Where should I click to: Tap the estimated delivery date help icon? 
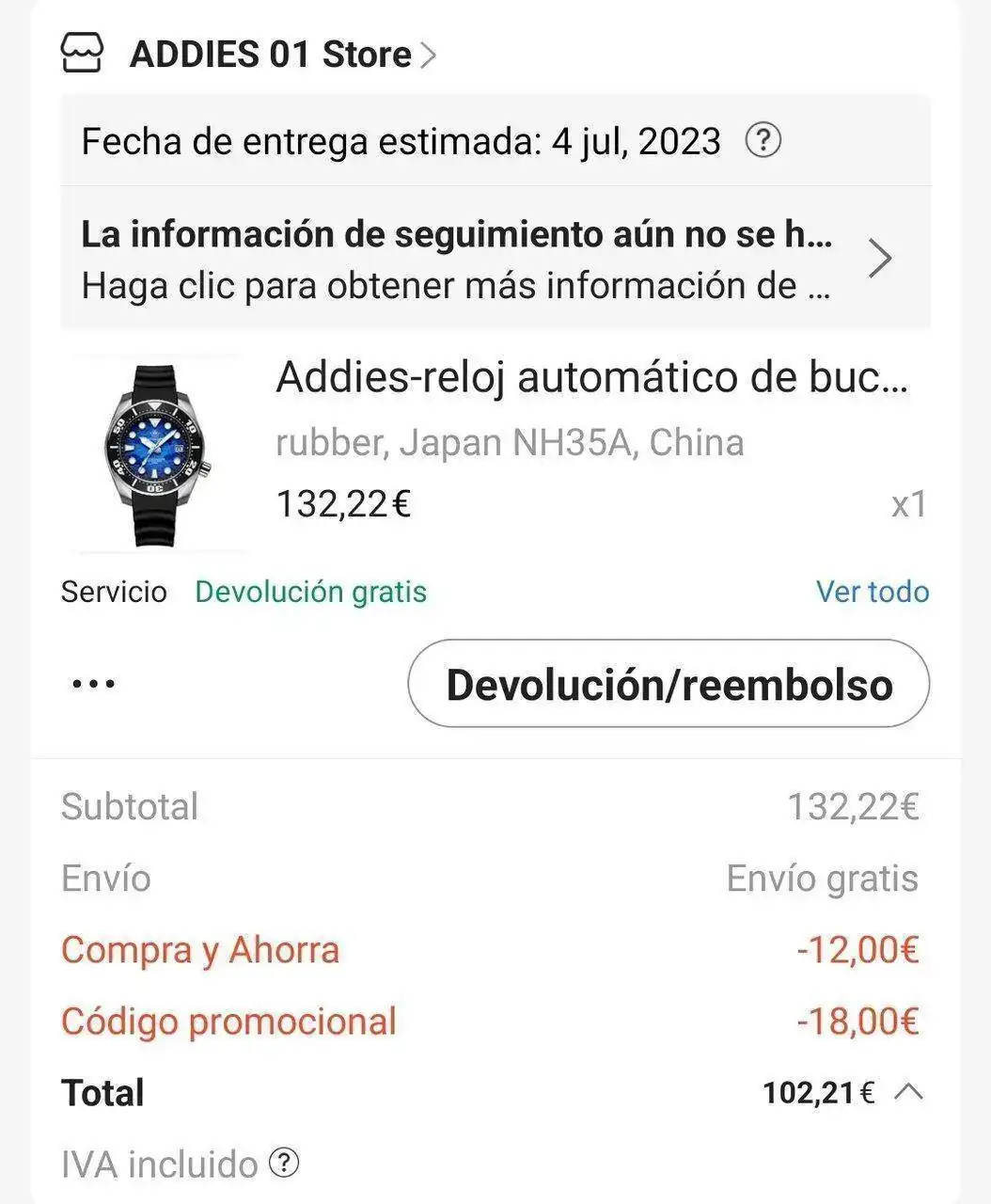click(763, 141)
